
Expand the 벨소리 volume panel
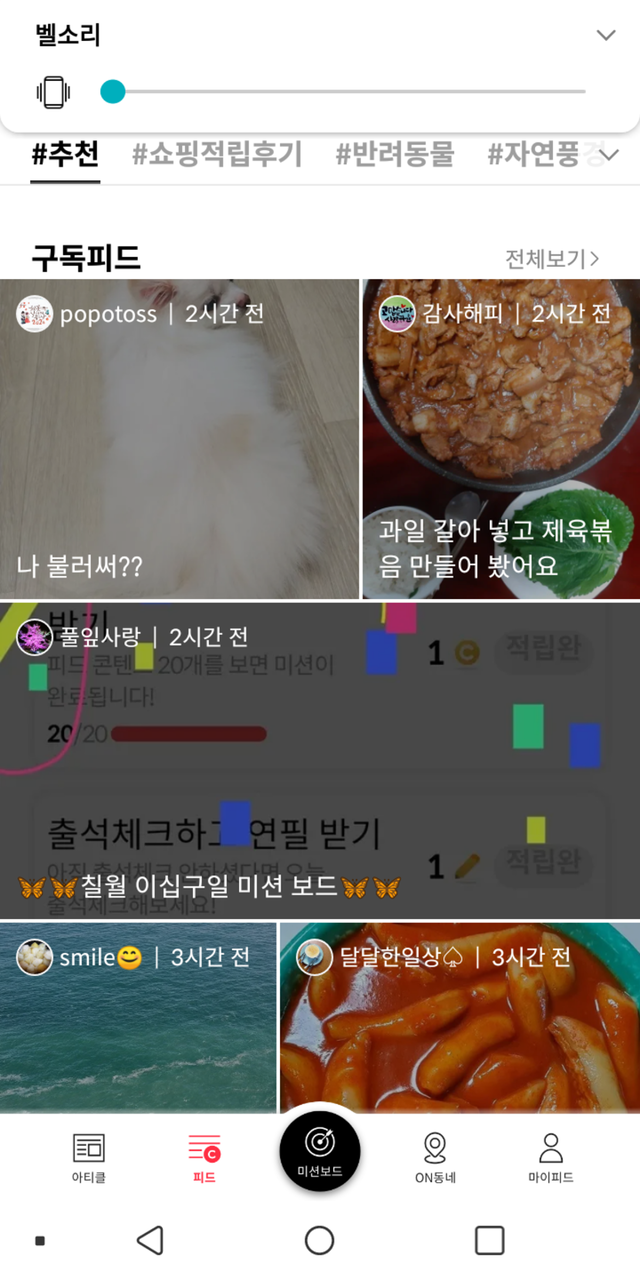click(x=605, y=35)
